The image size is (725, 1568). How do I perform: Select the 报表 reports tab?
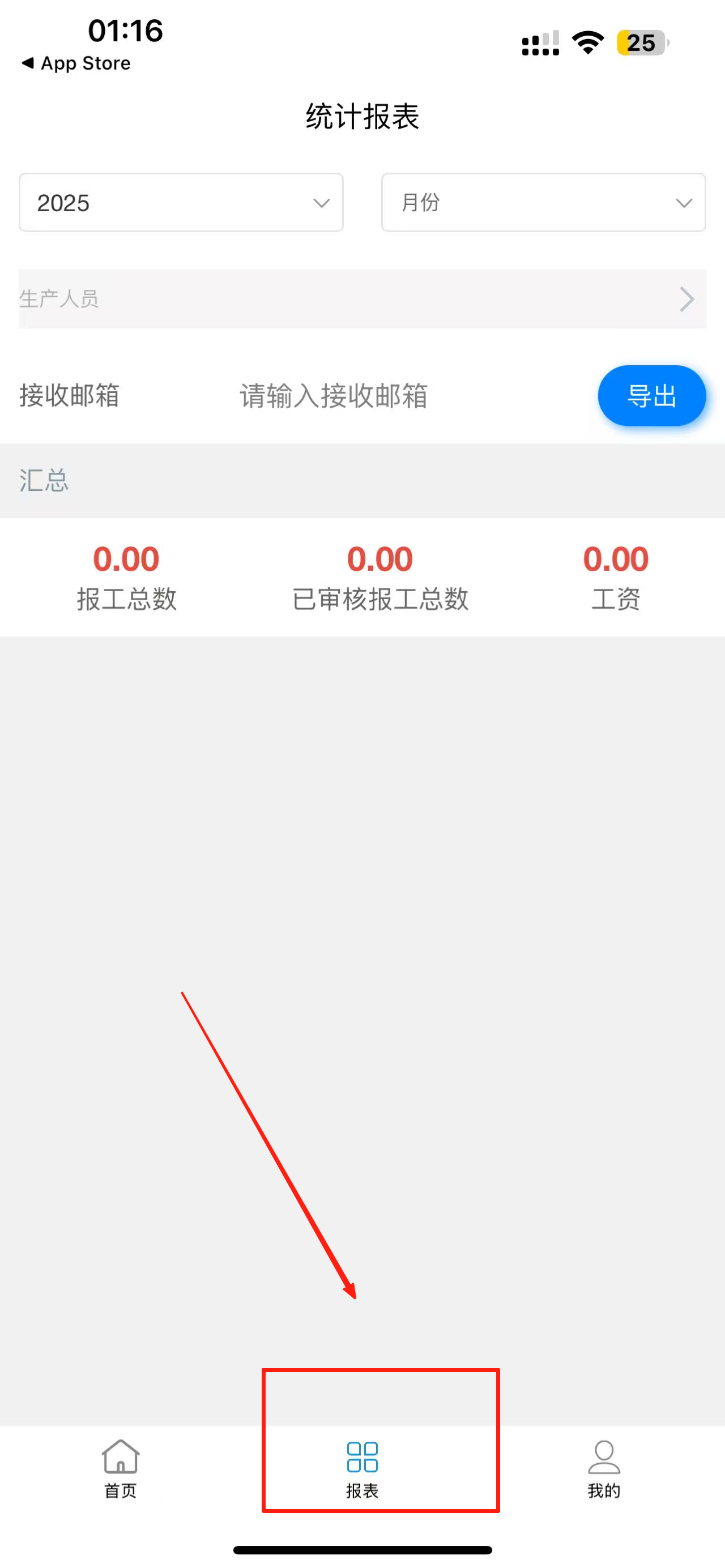point(362,1469)
